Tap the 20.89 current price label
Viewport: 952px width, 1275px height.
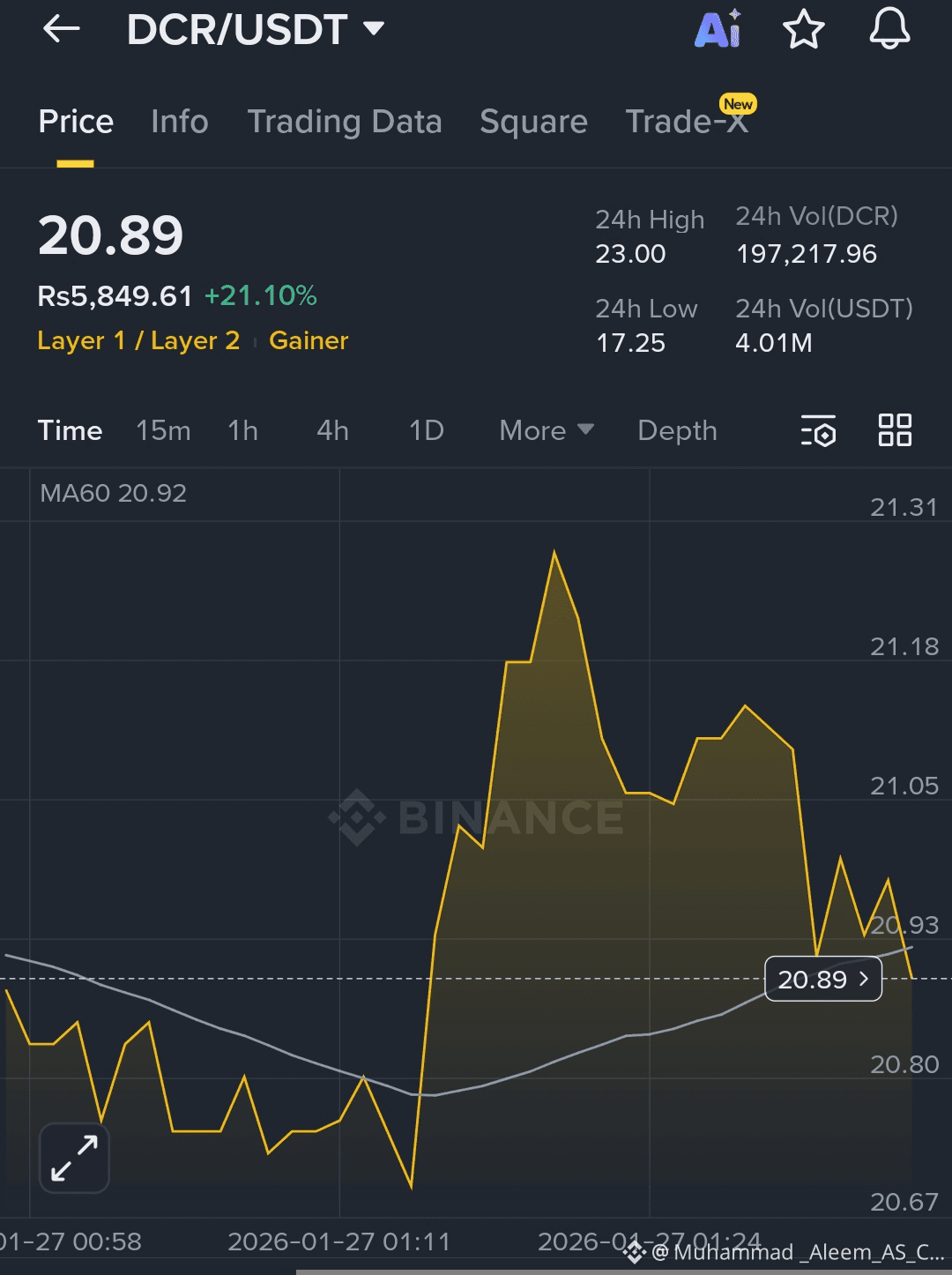click(x=822, y=979)
